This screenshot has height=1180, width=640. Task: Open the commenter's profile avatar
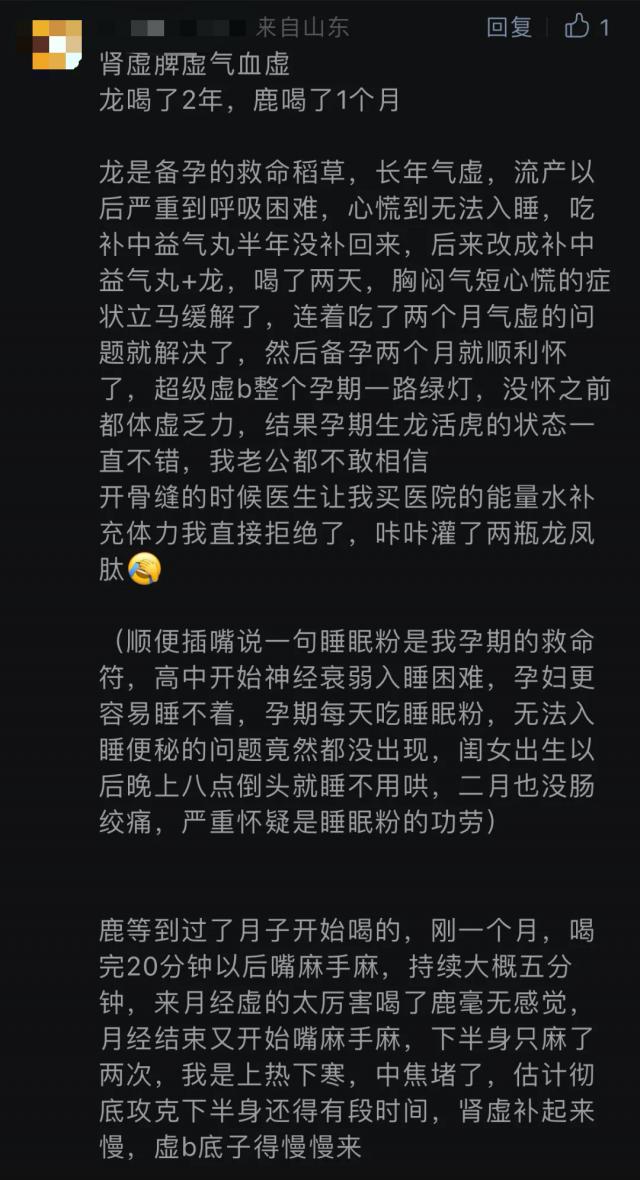[x=56, y=44]
